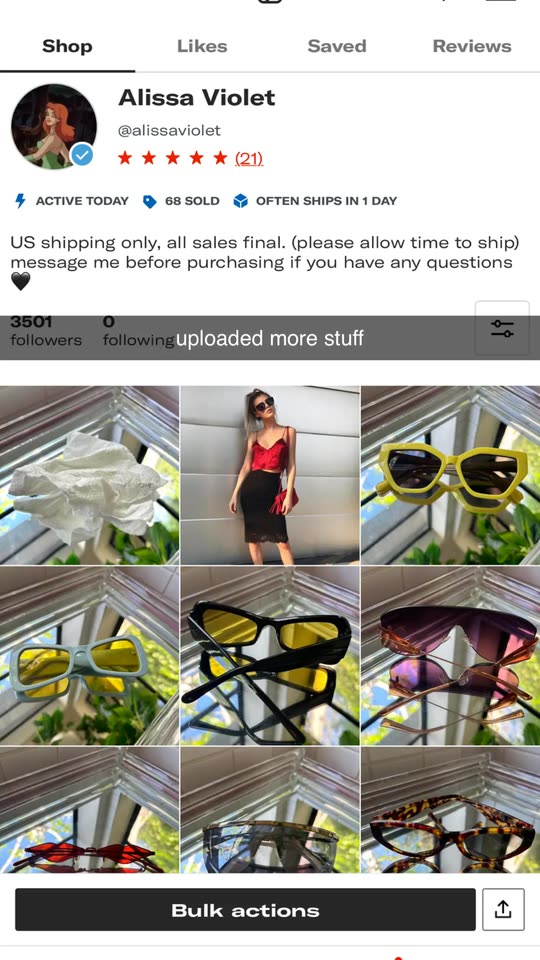
Task: Open the Reviews tab
Action: click(x=472, y=46)
